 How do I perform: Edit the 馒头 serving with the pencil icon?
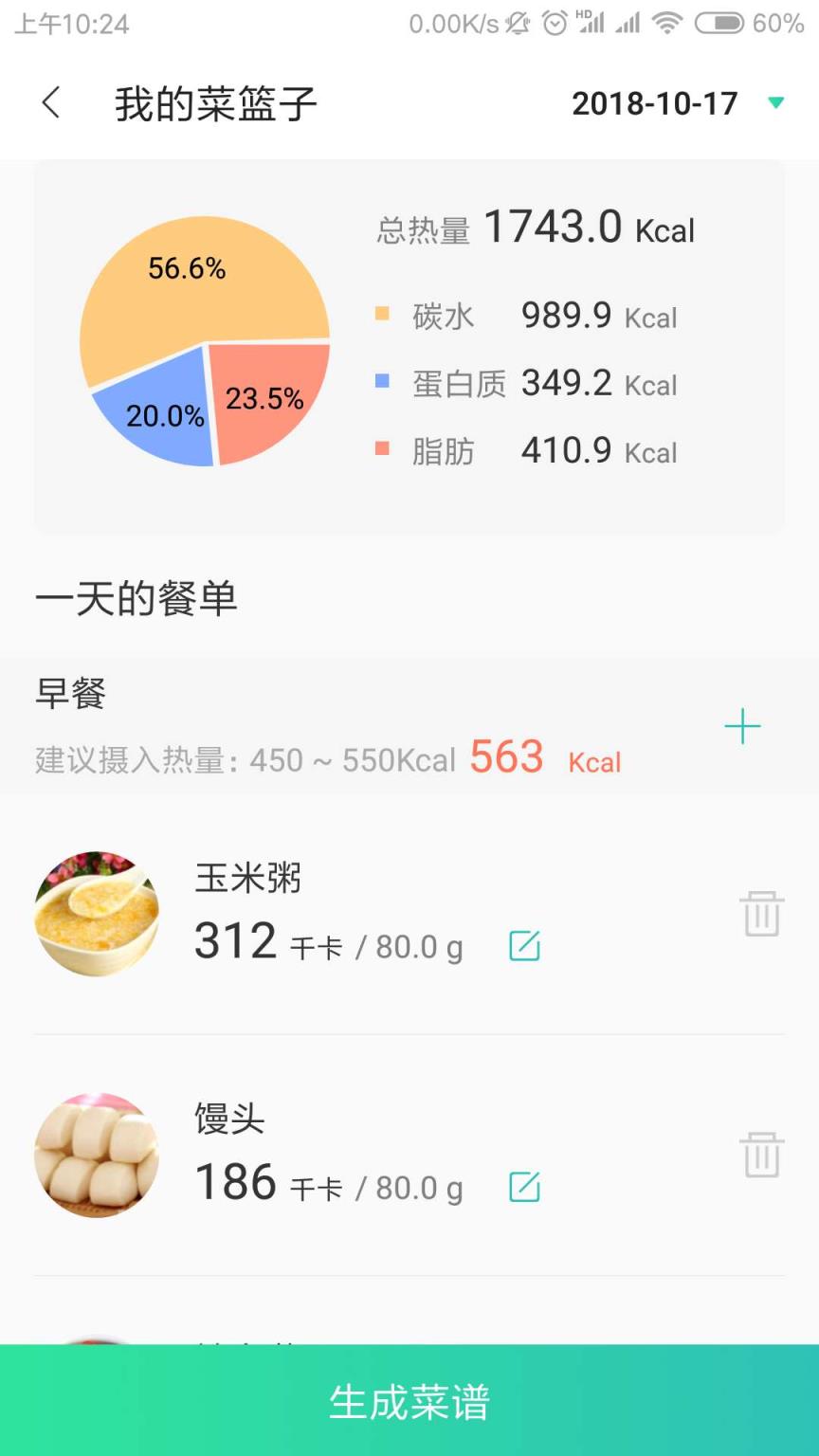pyautogui.click(x=525, y=1186)
